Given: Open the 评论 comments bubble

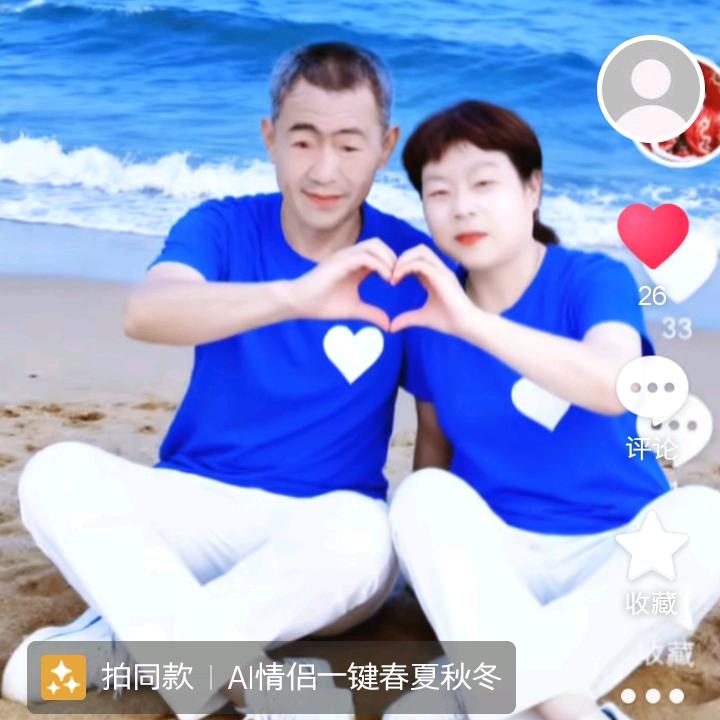Looking at the screenshot, I should (652, 388).
